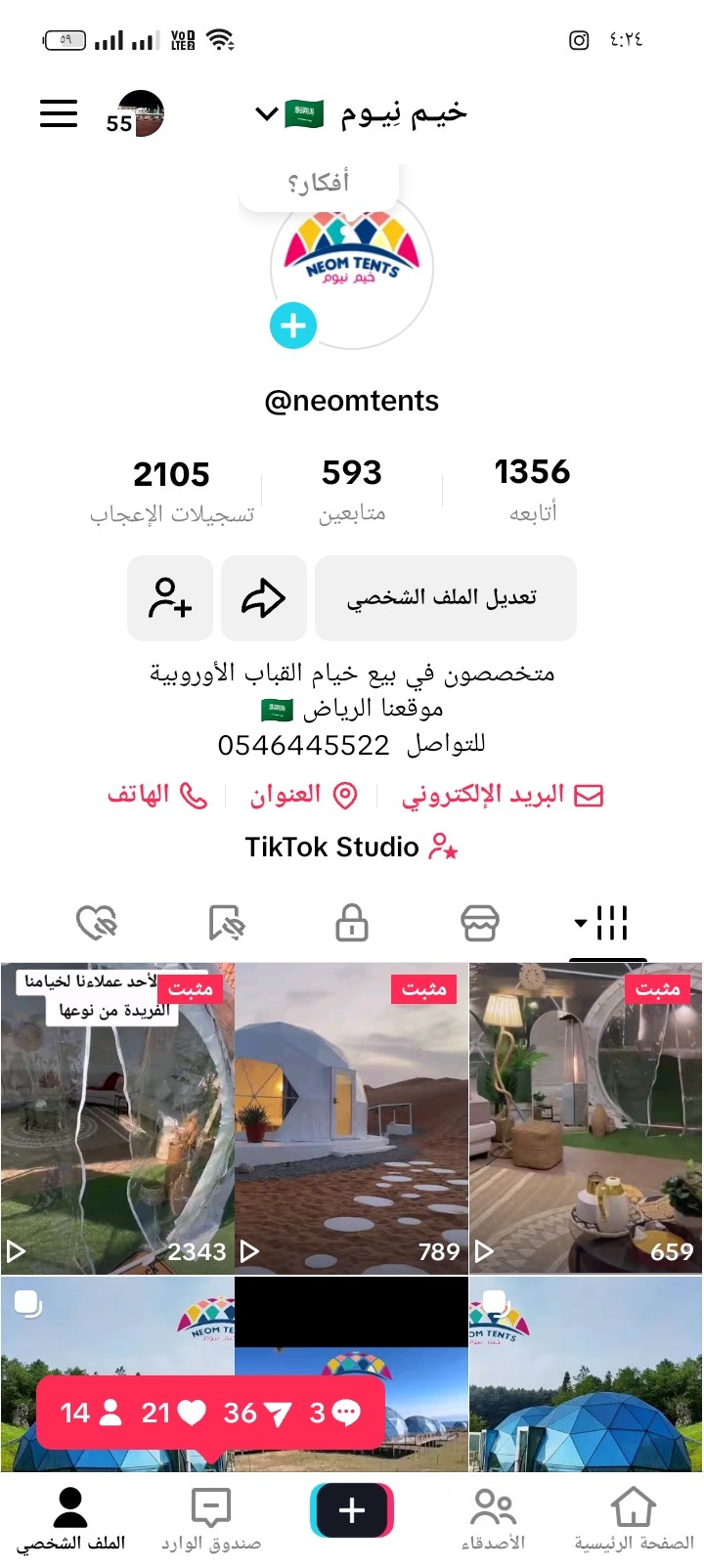Play the pinned dome video with 789 views
The width and height of the screenshot is (704, 1568).
(352, 1118)
